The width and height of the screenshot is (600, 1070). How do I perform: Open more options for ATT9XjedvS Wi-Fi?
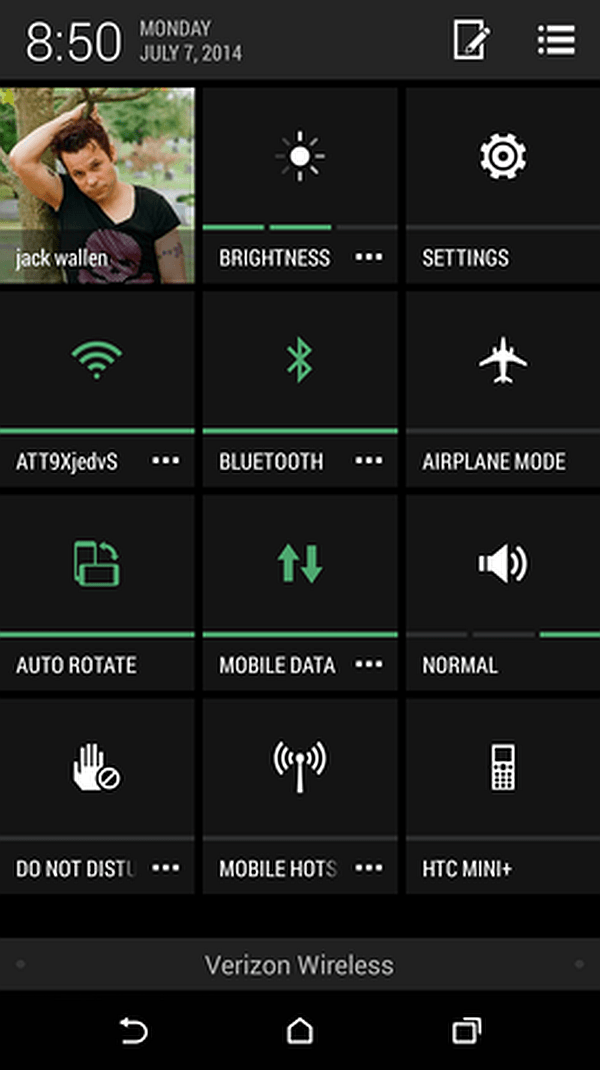(166, 461)
